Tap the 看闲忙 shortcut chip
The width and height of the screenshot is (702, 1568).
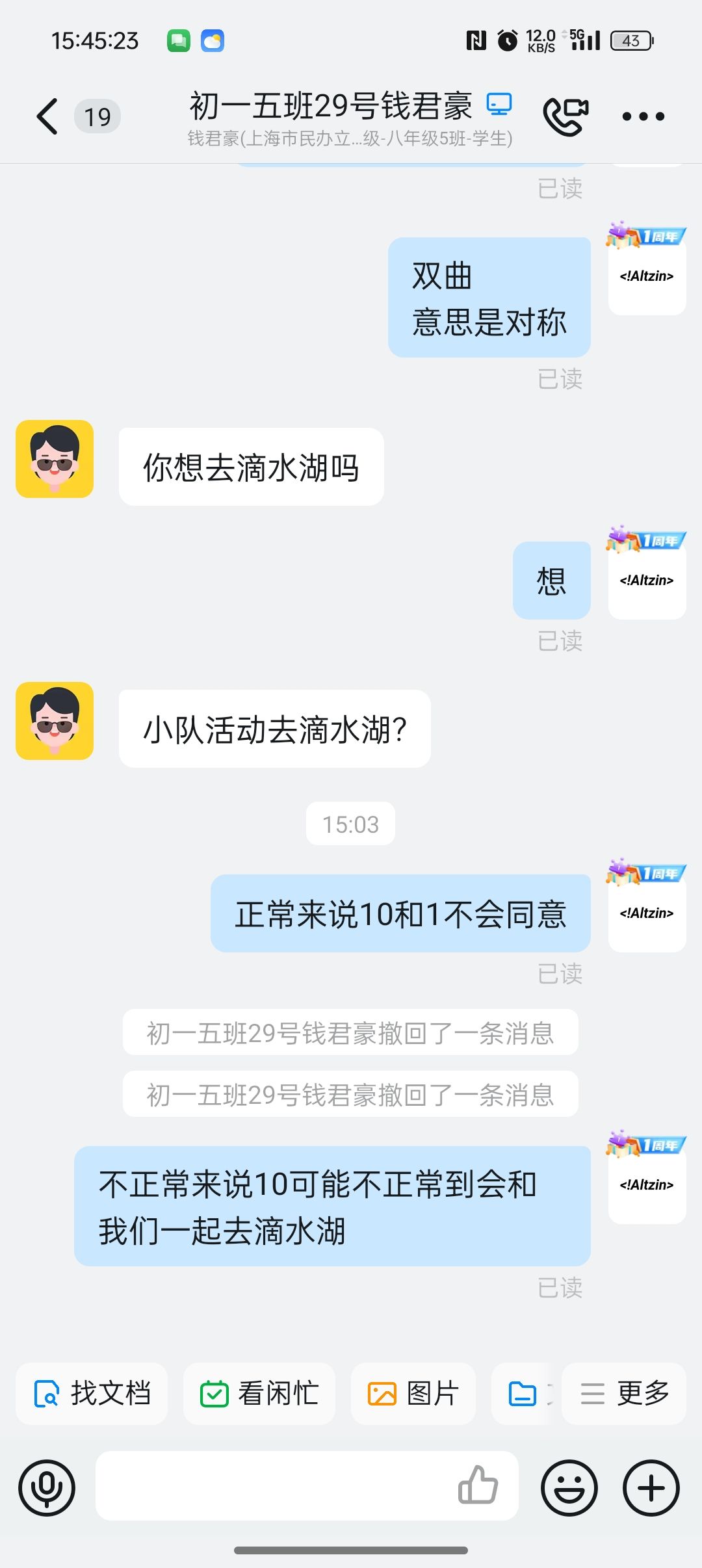[x=259, y=1394]
